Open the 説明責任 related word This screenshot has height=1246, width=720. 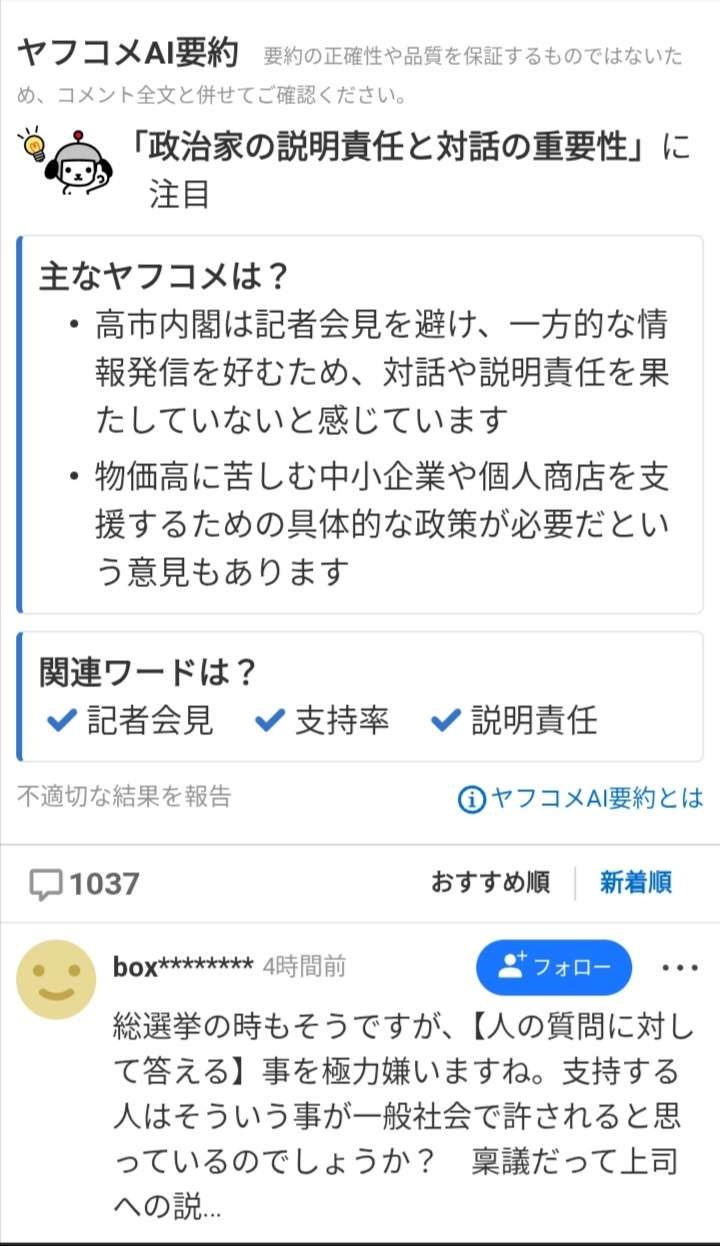[x=515, y=720]
